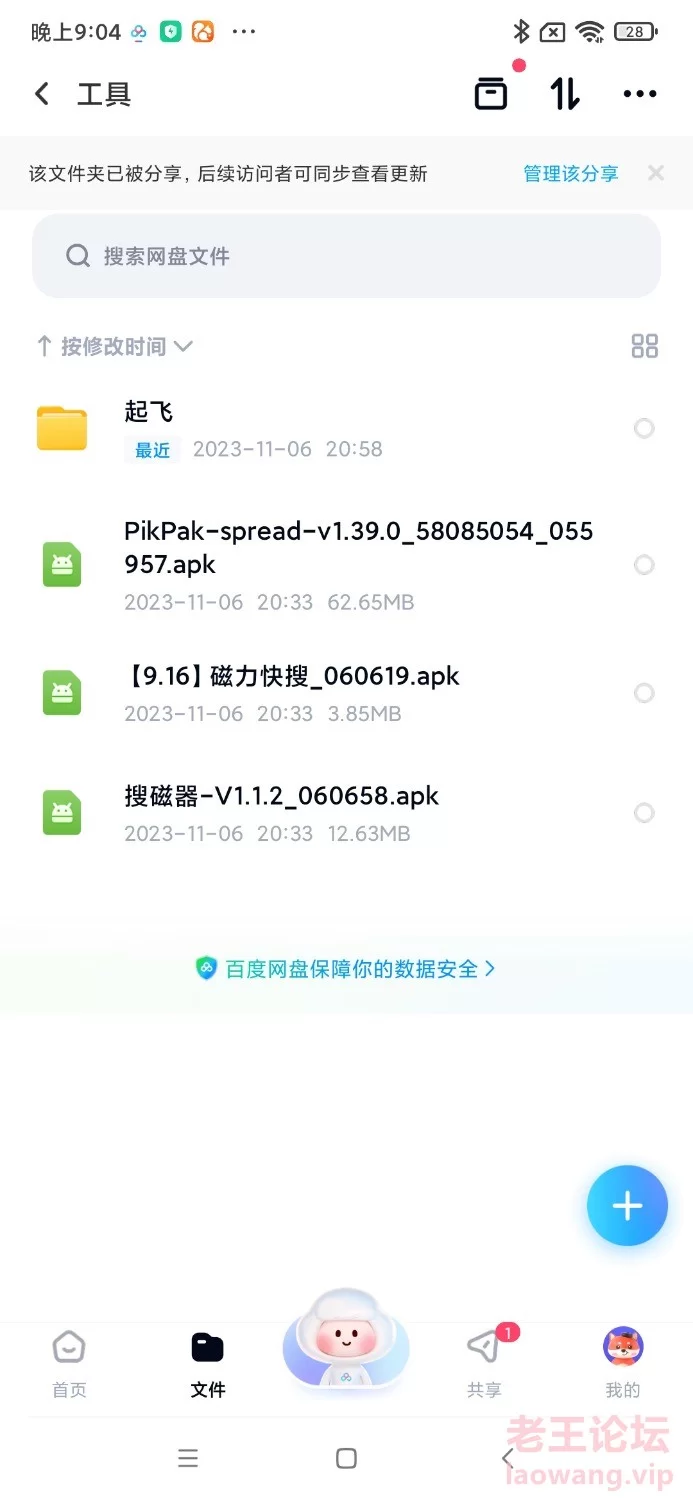This screenshot has width=693, height=1500.
Task: Tap the blue plus floating button
Action: coord(627,1206)
